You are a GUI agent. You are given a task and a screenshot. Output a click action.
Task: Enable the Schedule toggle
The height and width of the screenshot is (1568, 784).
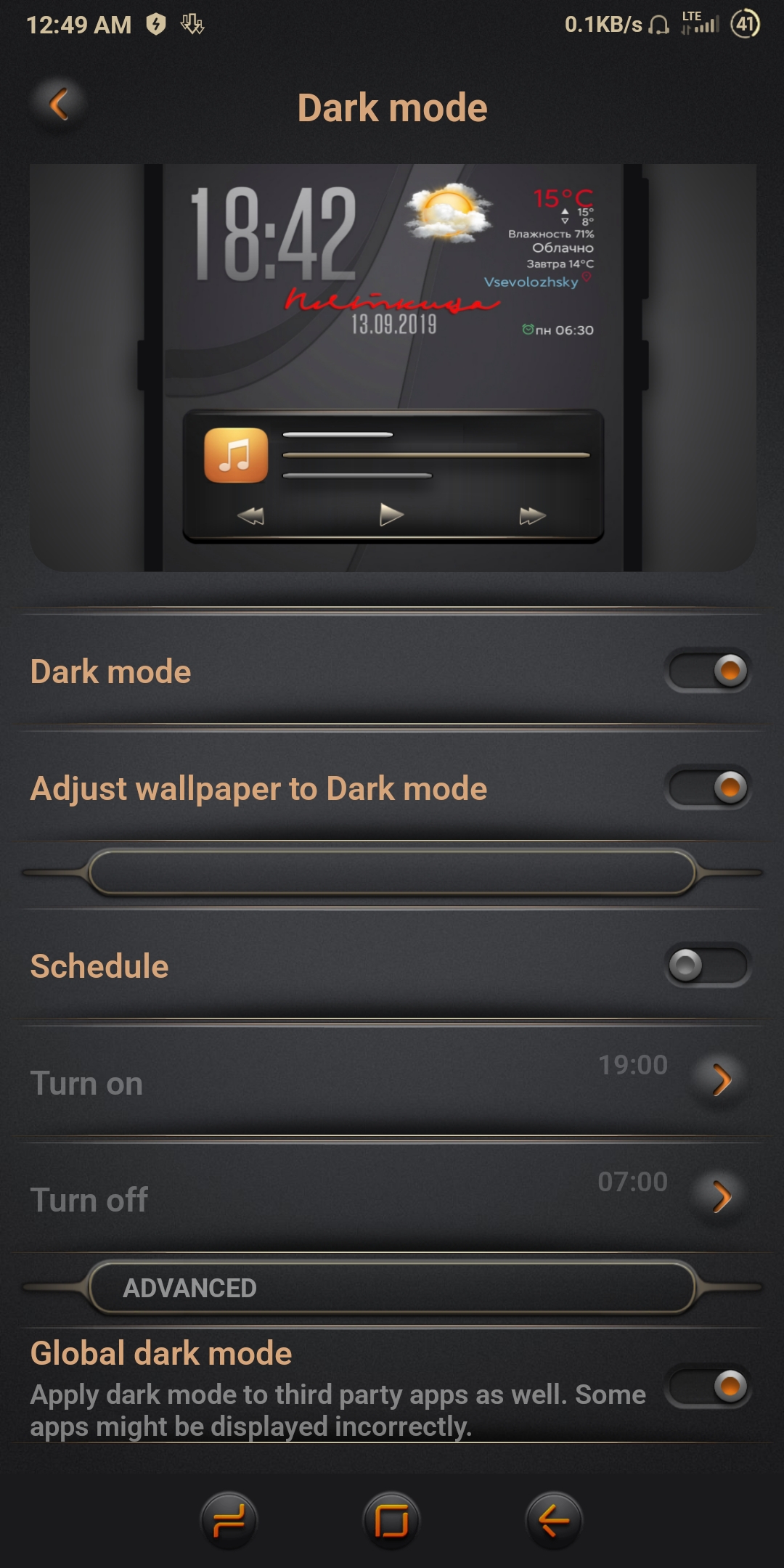point(708,965)
